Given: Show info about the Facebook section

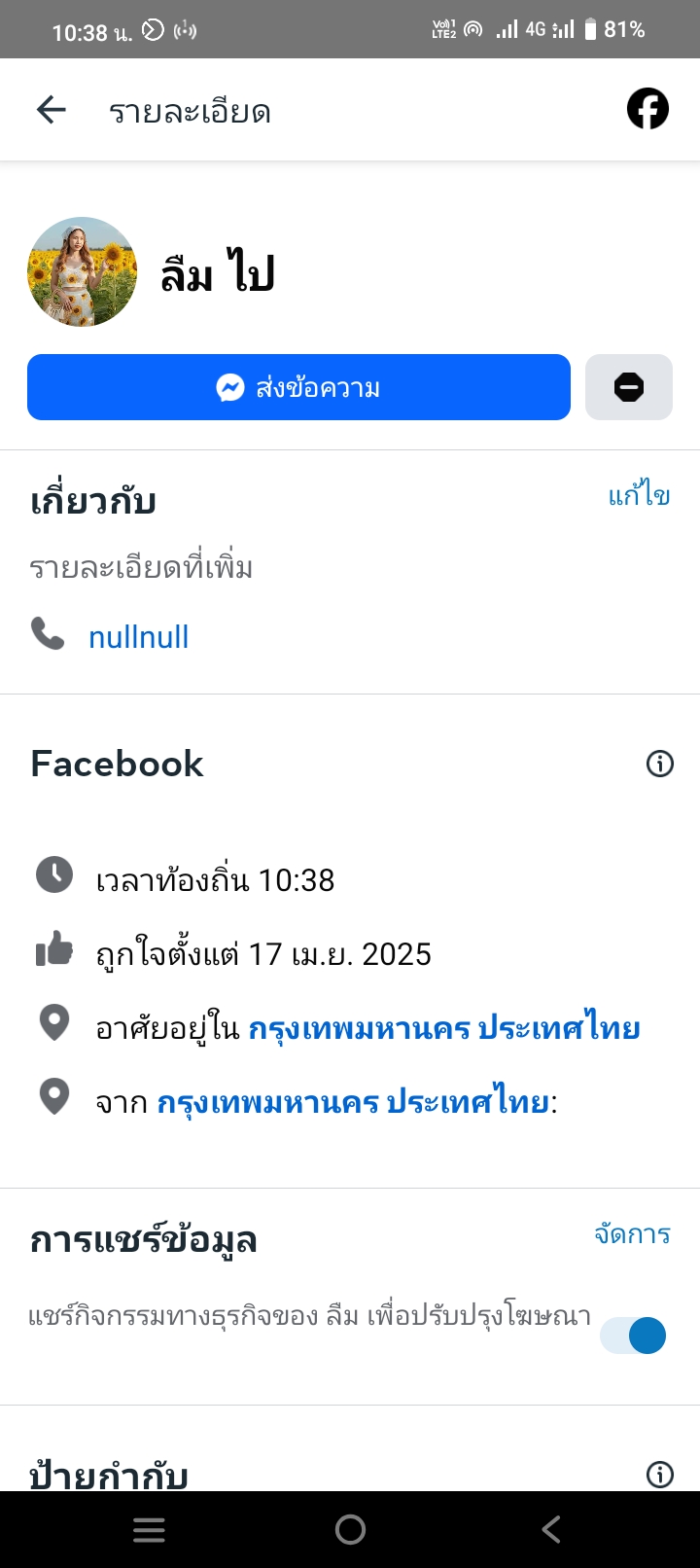Looking at the screenshot, I should [660, 764].
